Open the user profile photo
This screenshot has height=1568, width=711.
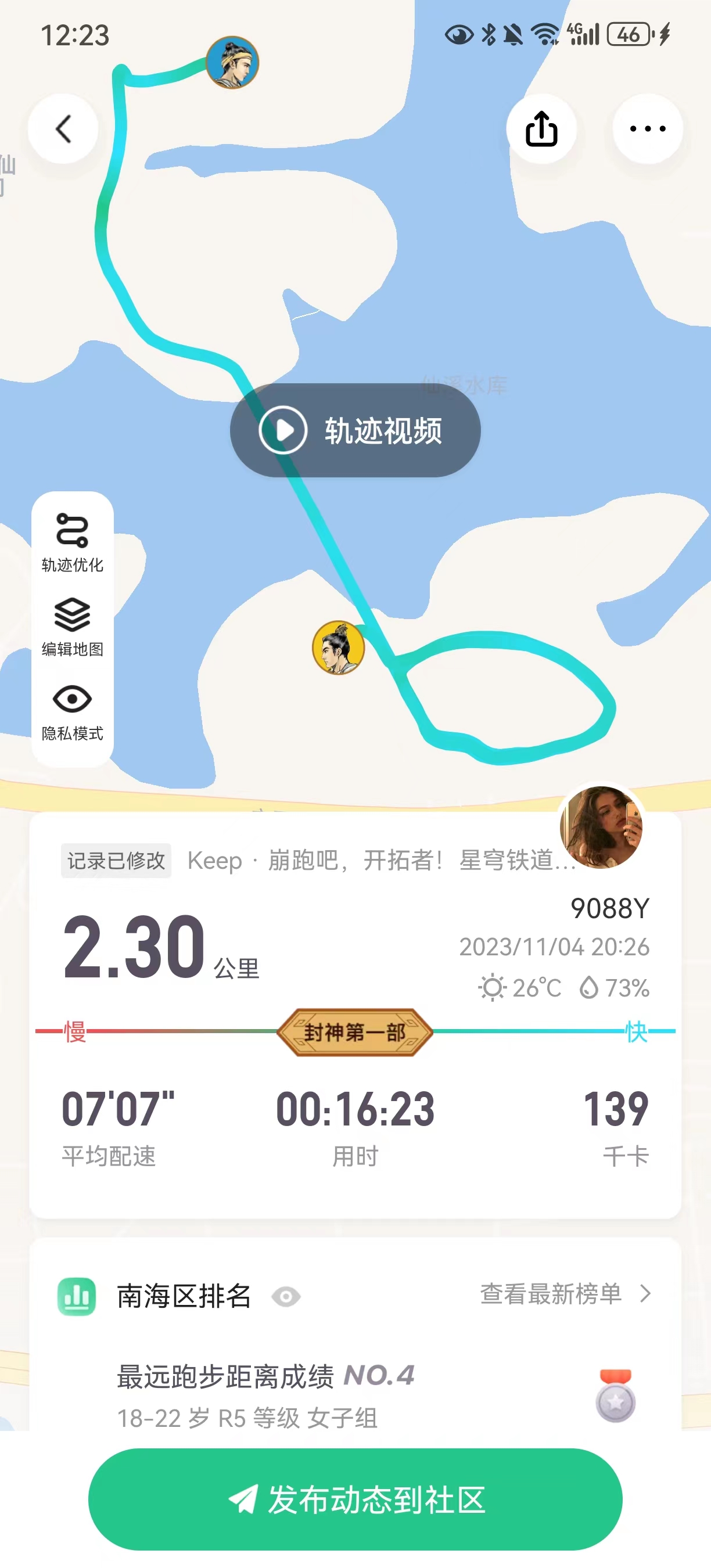click(x=601, y=826)
